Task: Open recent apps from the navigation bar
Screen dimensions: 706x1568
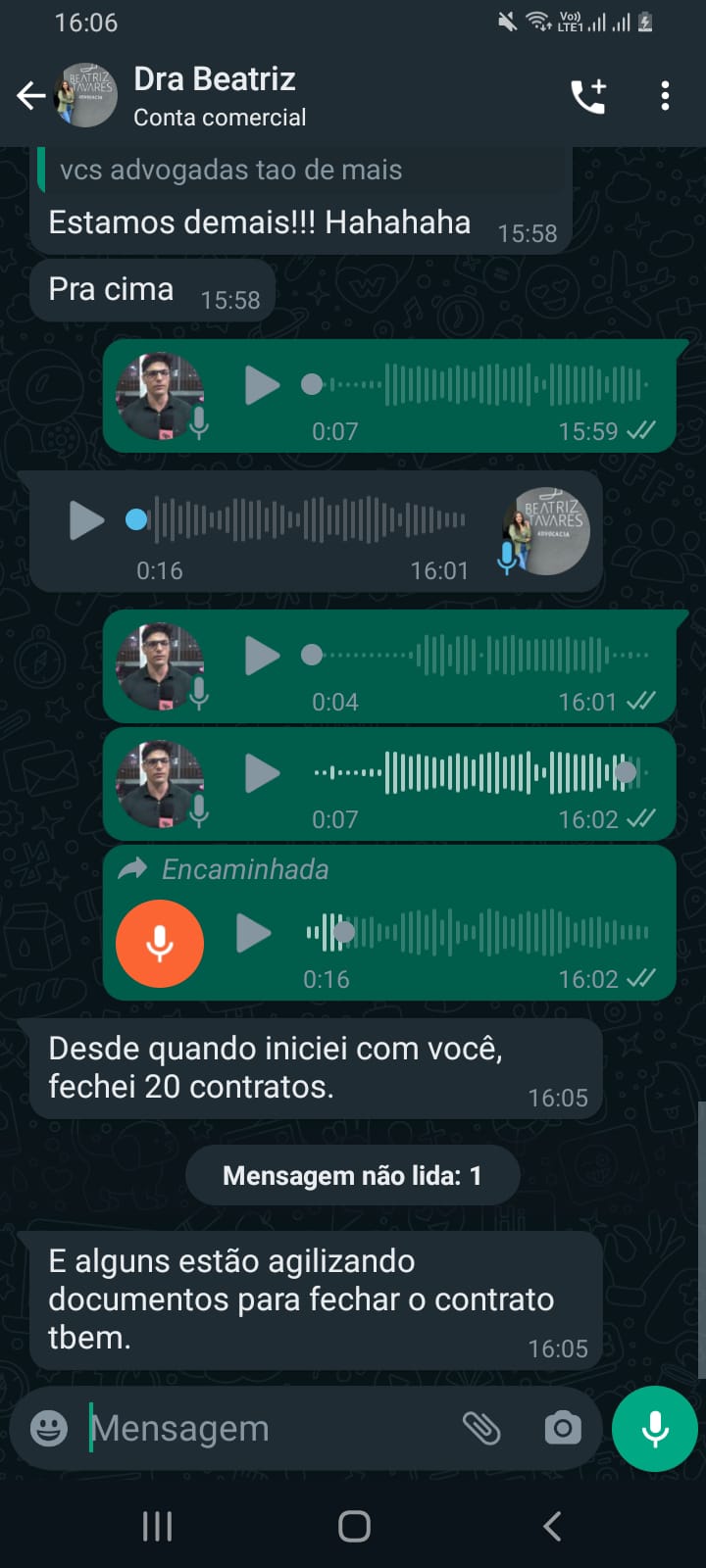Action: click(x=157, y=1525)
